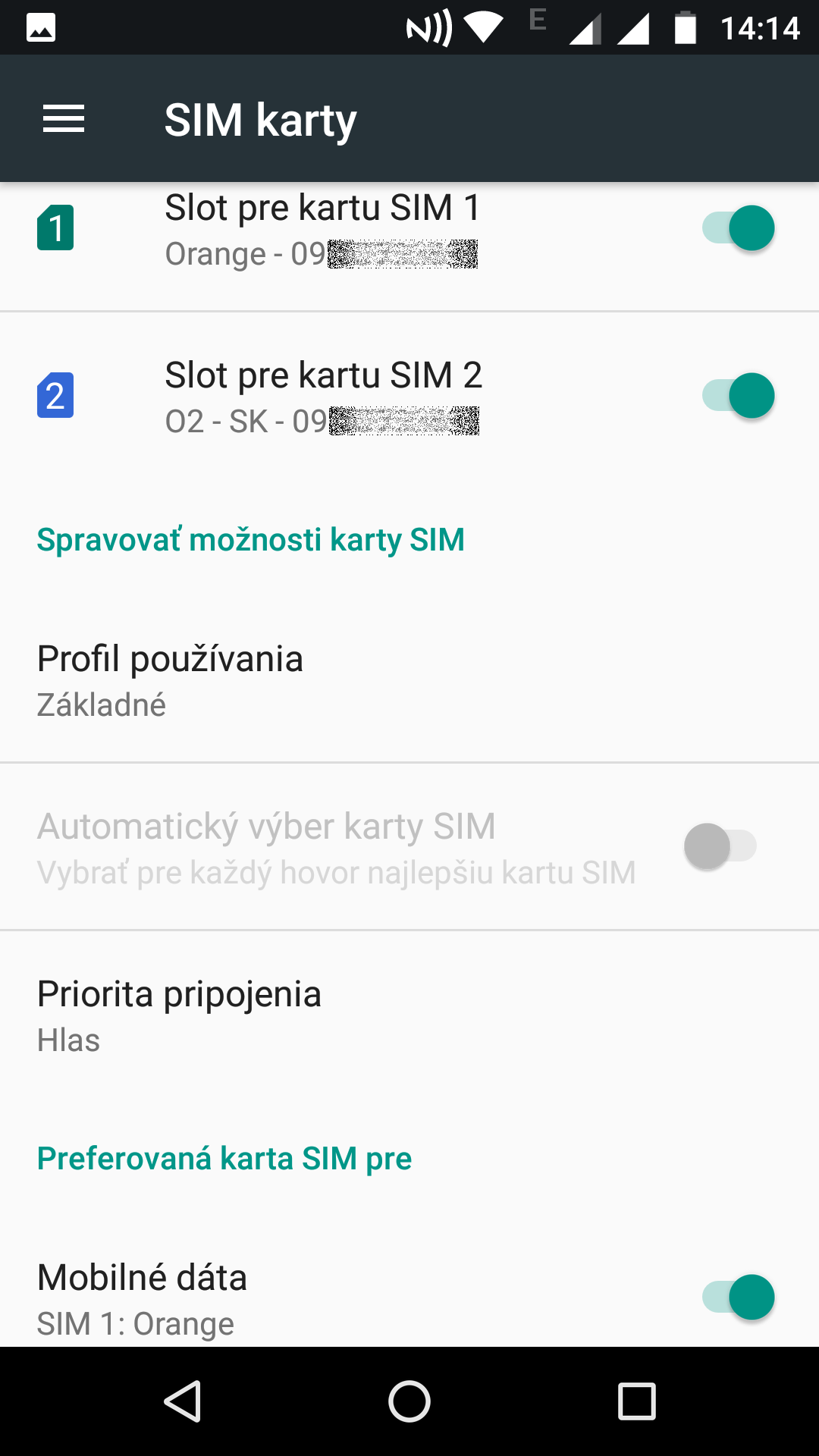Open recent apps from the navigation bar
This screenshot has height=1456, width=819.
pos(637,1401)
